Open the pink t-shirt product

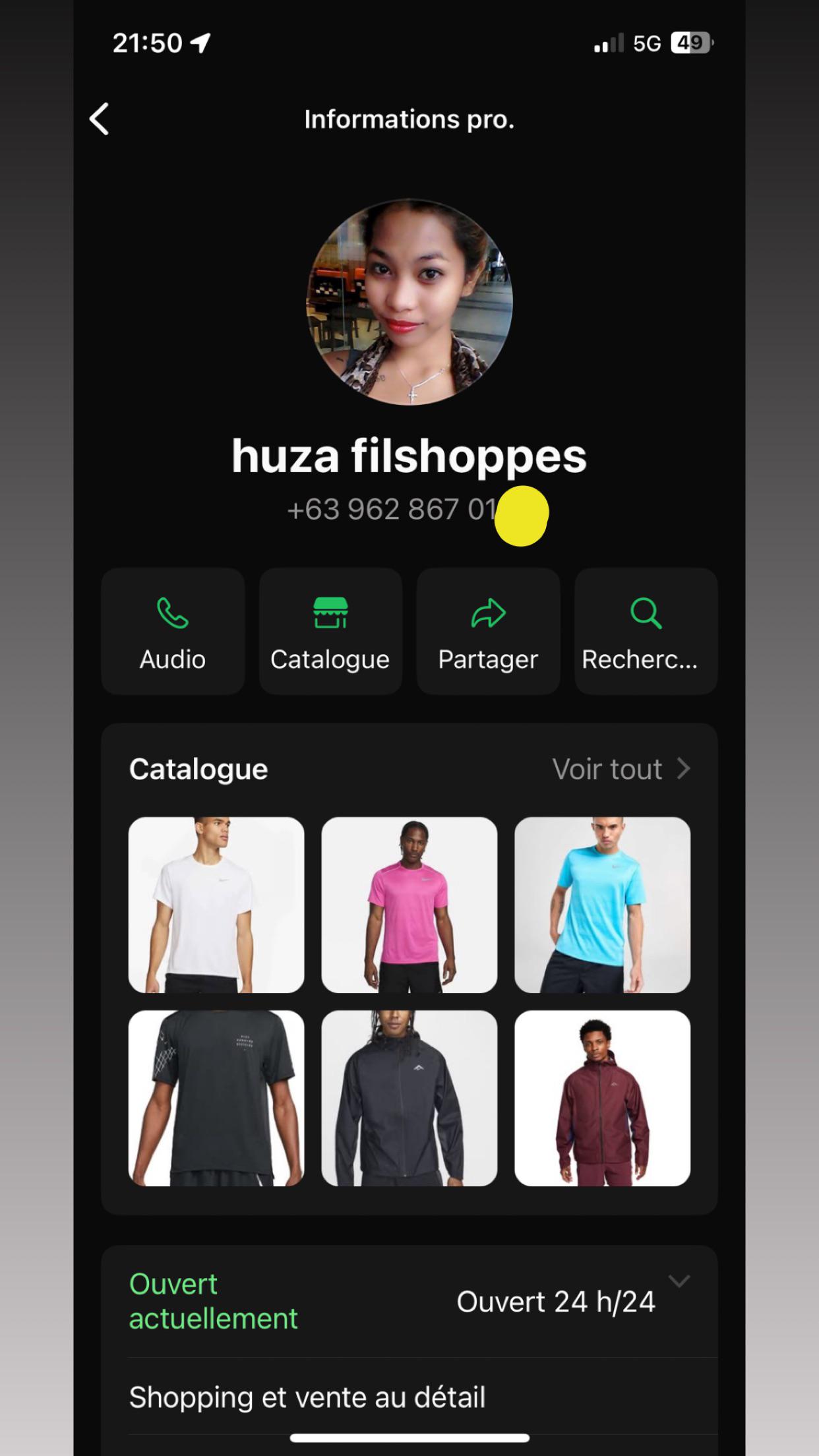coord(409,905)
